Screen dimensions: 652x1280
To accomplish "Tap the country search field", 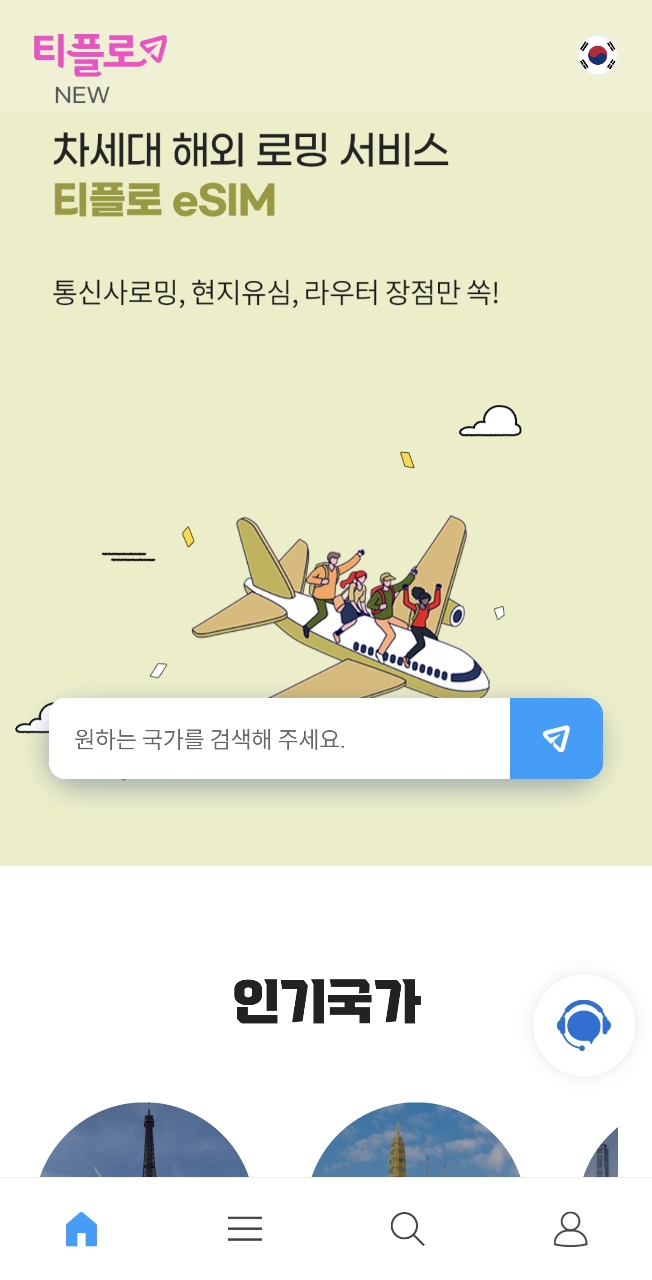I will pos(280,739).
